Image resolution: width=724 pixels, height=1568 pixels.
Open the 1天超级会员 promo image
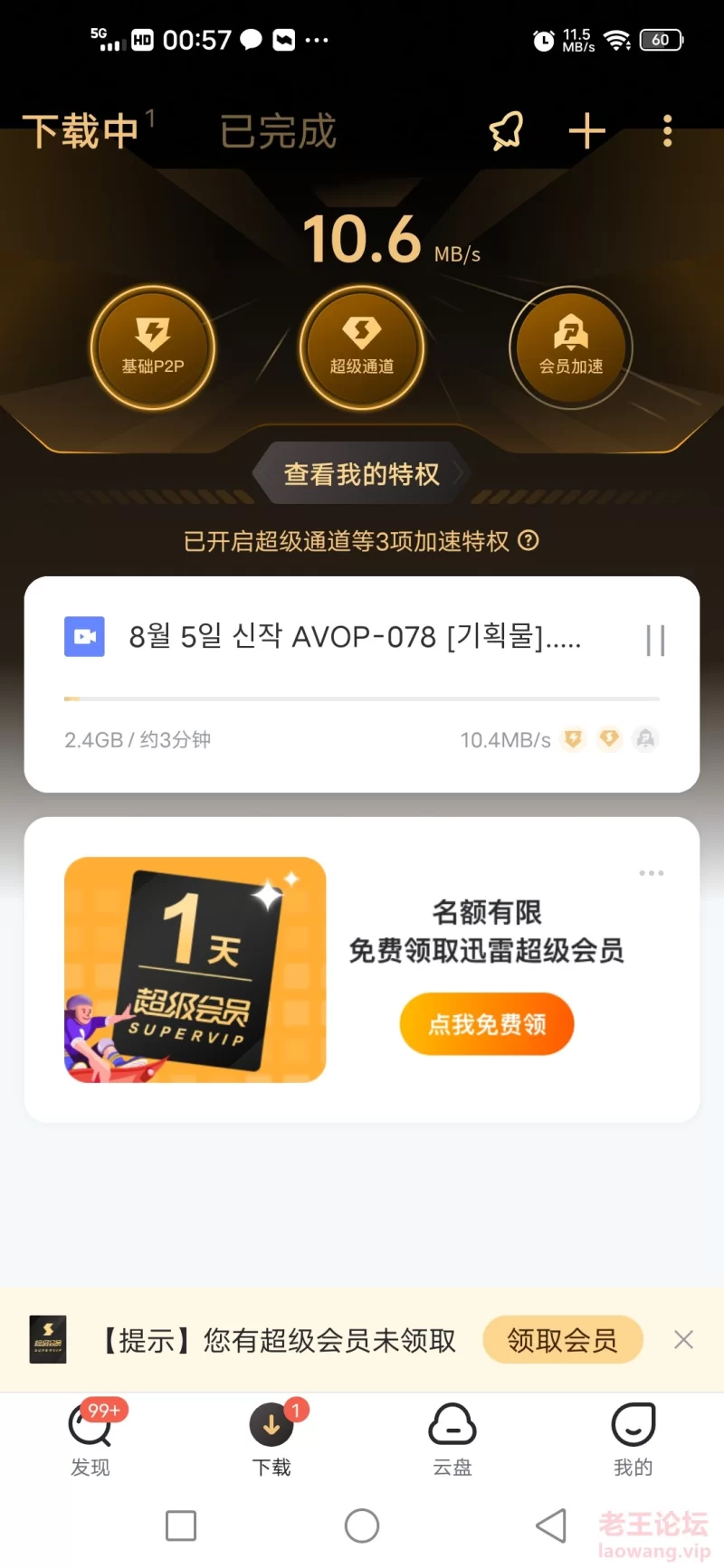pos(195,970)
